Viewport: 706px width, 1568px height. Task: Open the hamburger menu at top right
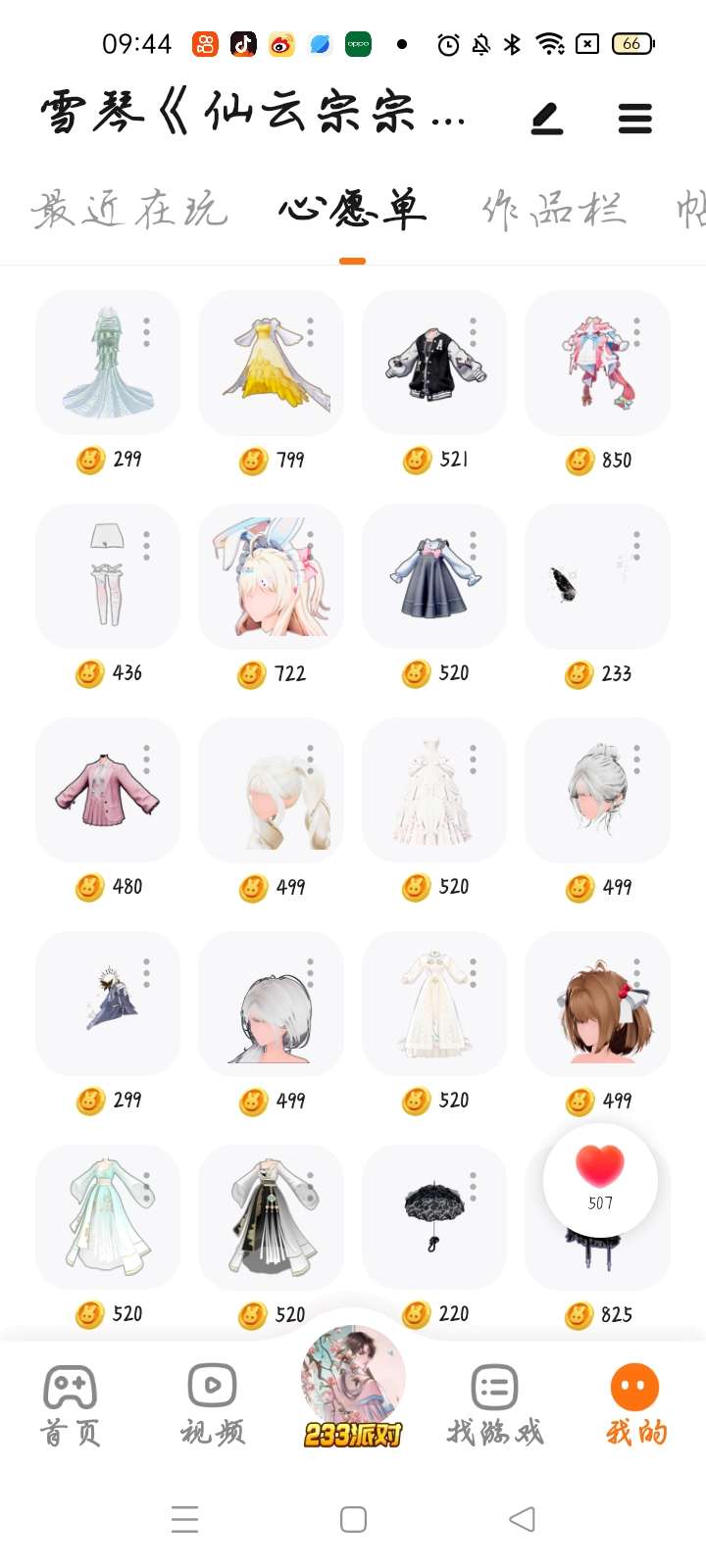635,119
